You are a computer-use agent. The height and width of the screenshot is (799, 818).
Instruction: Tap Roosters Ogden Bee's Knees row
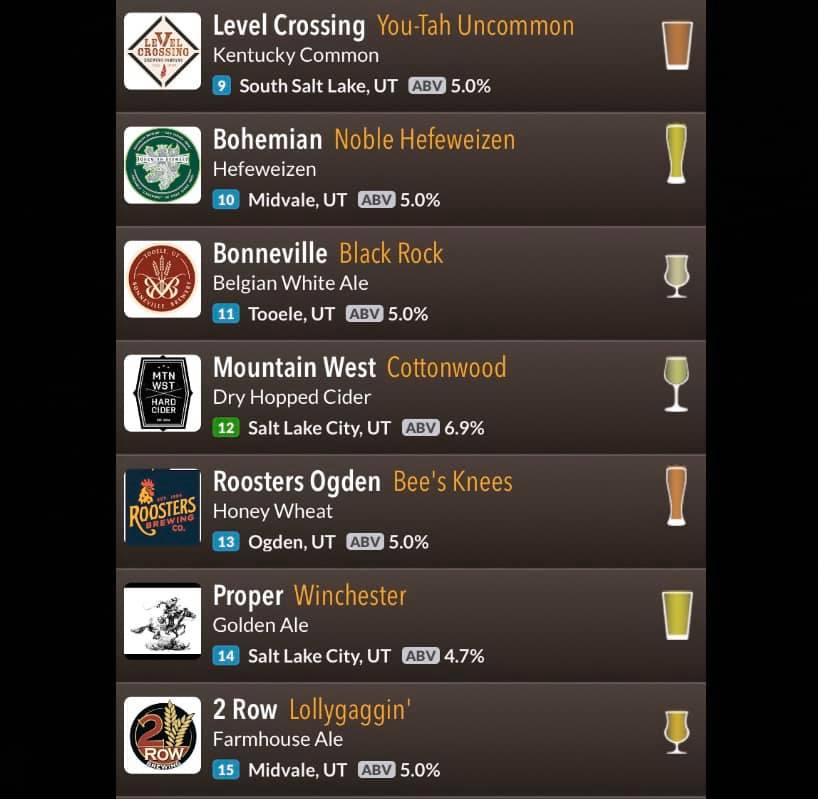pos(410,510)
